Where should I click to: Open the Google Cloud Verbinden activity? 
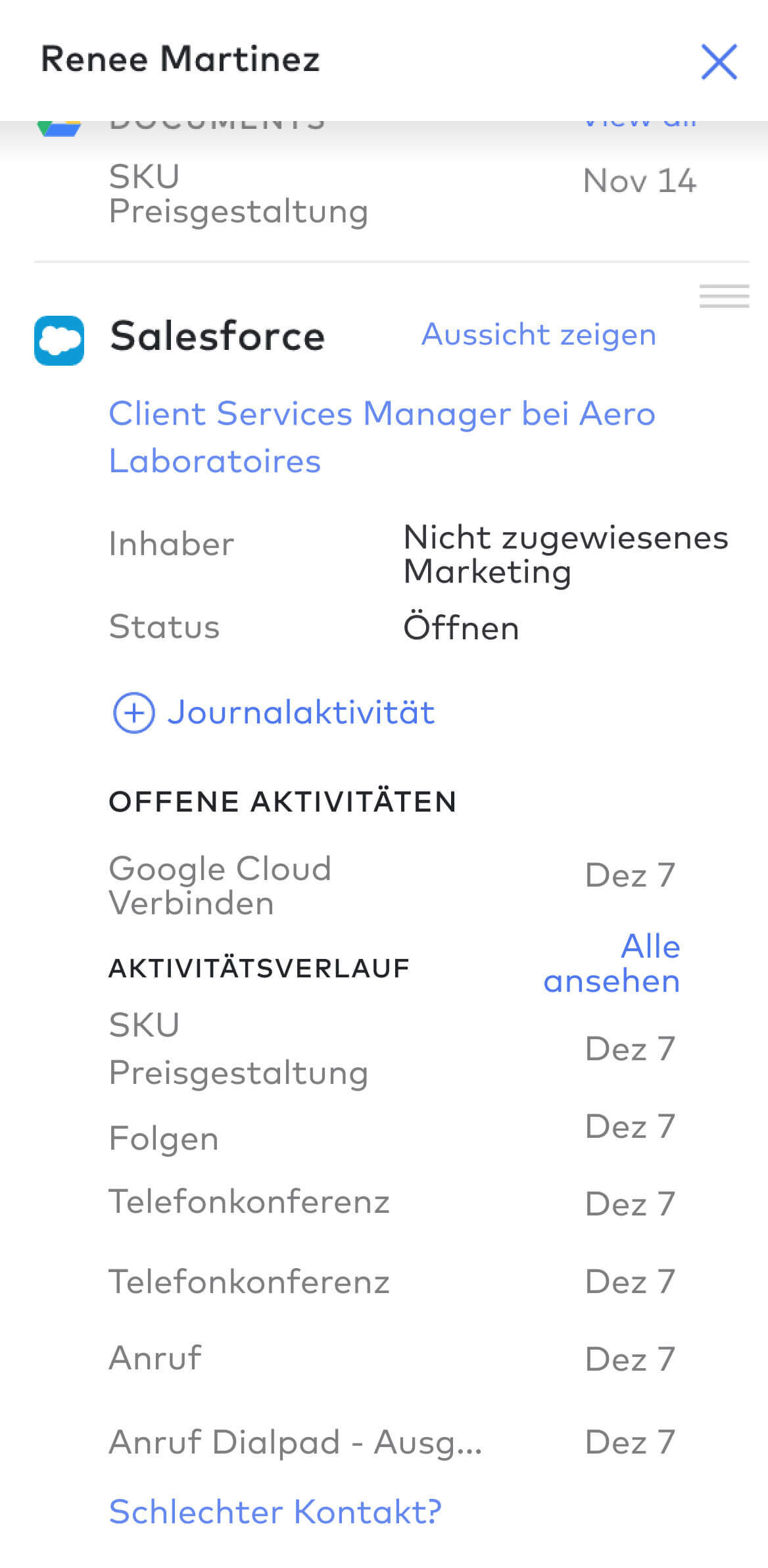392,885
